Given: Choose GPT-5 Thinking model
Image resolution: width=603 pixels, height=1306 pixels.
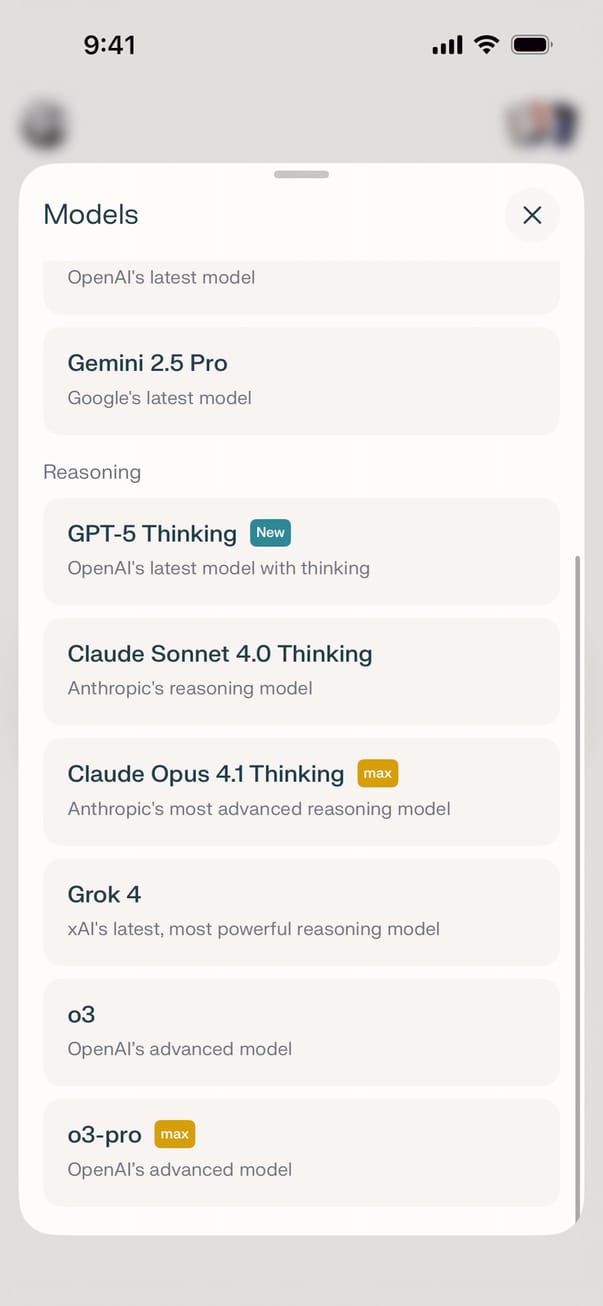Looking at the screenshot, I should pyautogui.click(x=301, y=550).
